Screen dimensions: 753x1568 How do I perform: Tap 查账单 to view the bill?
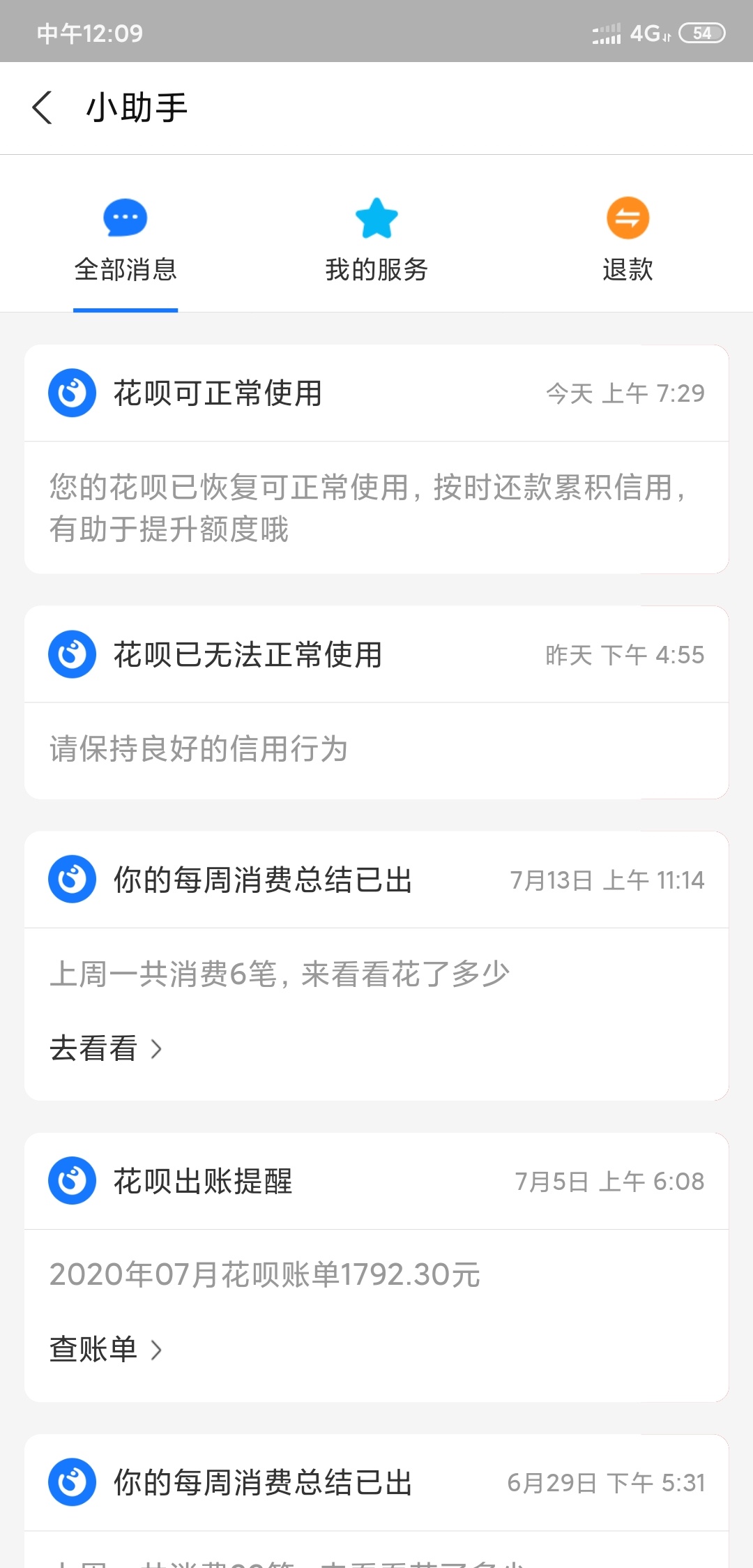pyautogui.click(x=106, y=1349)
